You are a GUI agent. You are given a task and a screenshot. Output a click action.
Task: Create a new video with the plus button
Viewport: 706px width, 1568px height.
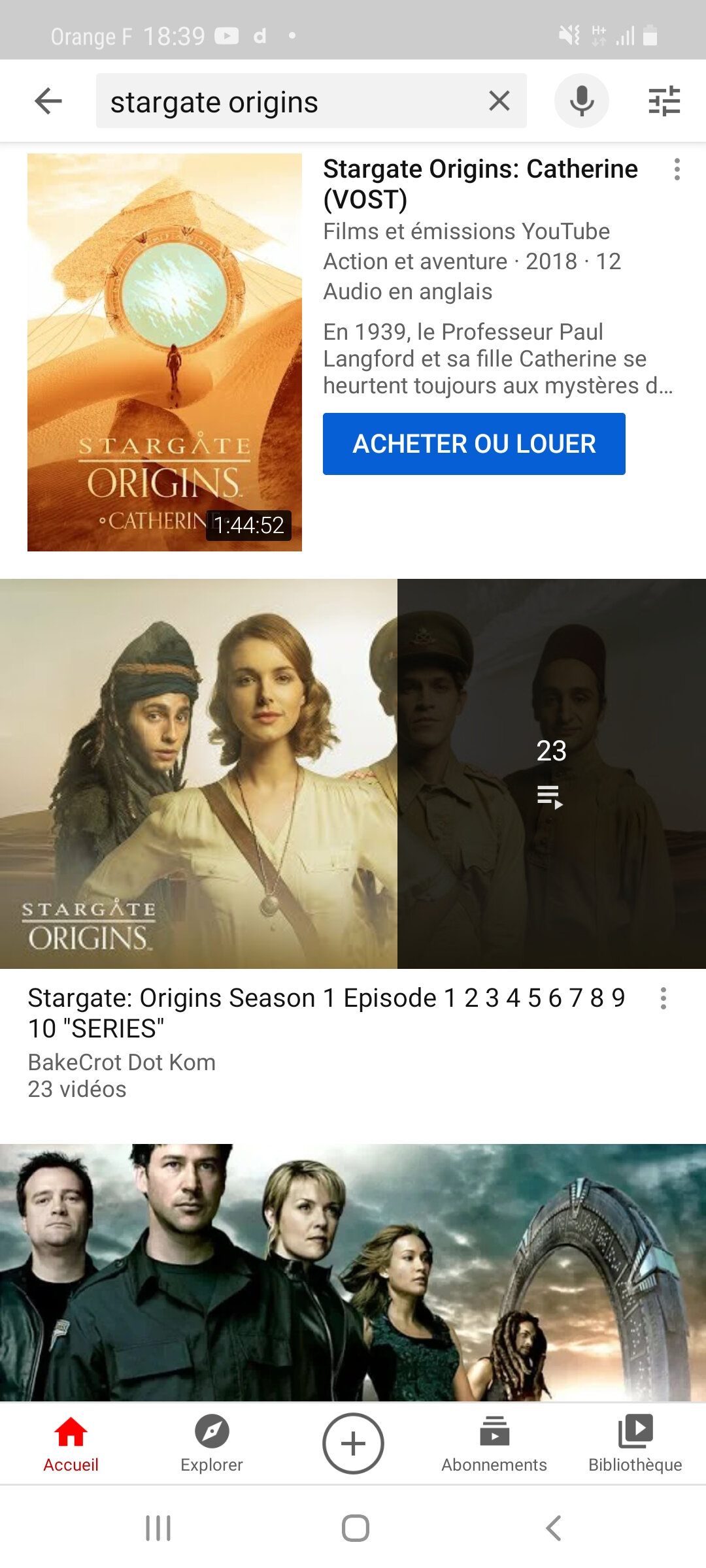click(x=353, y=1444)
